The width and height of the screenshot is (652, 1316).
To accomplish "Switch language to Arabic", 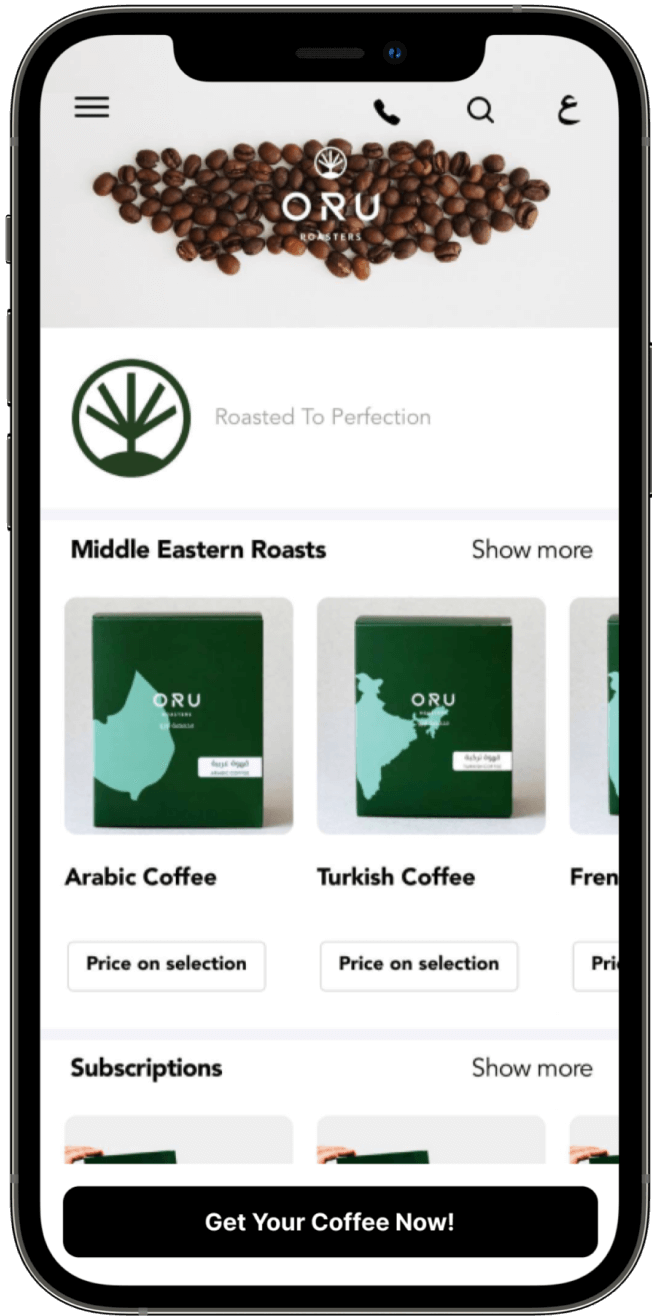I will [x=568, y=109].
